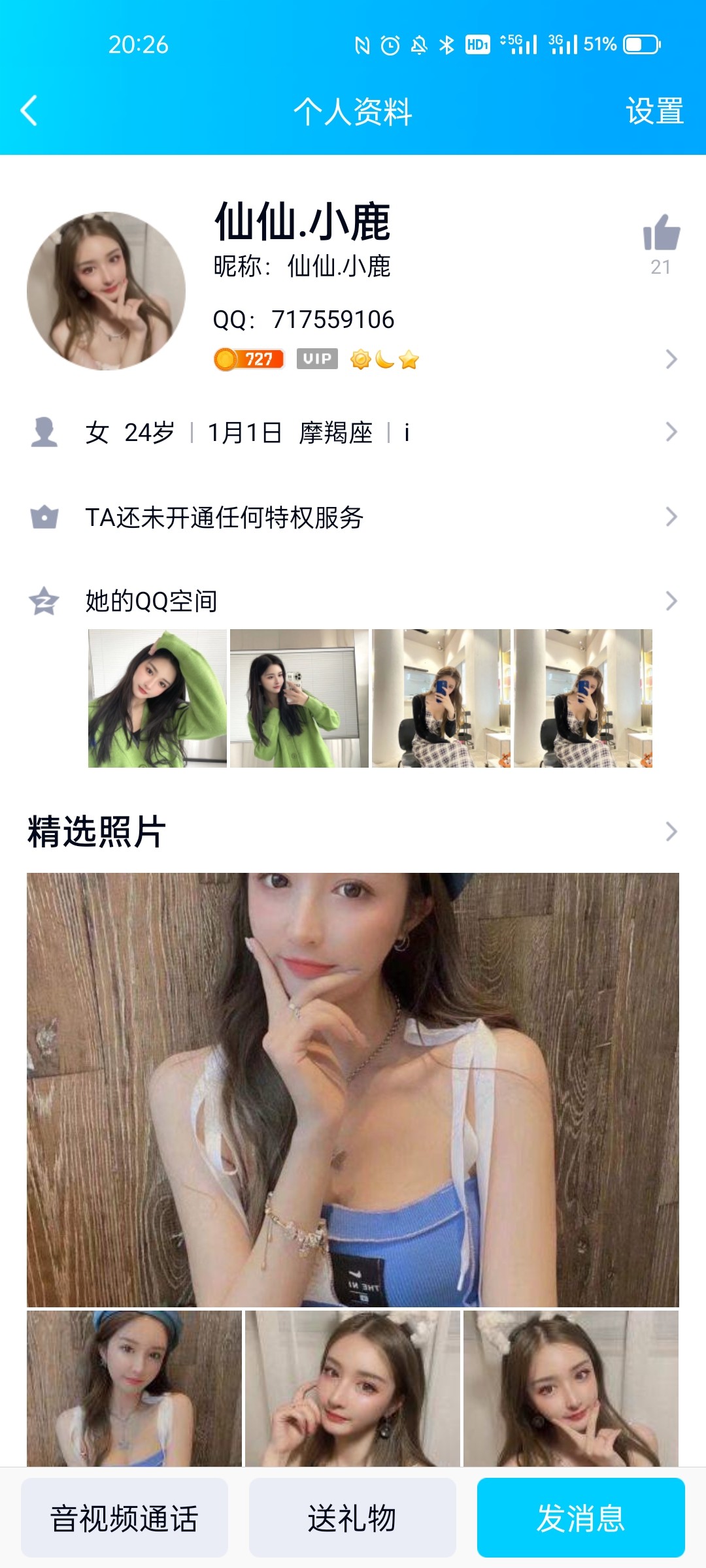Open 她的QQ空间
Image resolution: width=706 pixels, height=1568 pixels.
pyautogui.click(x=353, y=601)
